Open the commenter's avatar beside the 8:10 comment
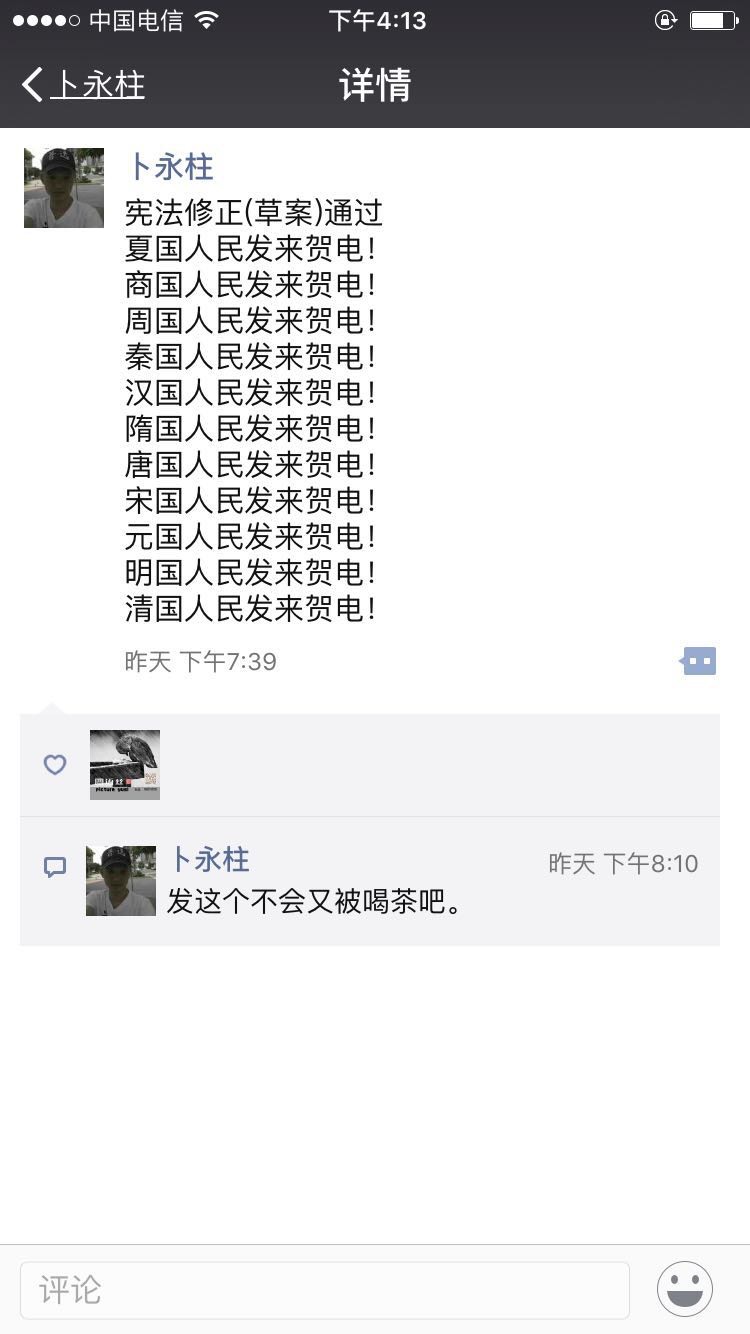 (x=121, y=881)
